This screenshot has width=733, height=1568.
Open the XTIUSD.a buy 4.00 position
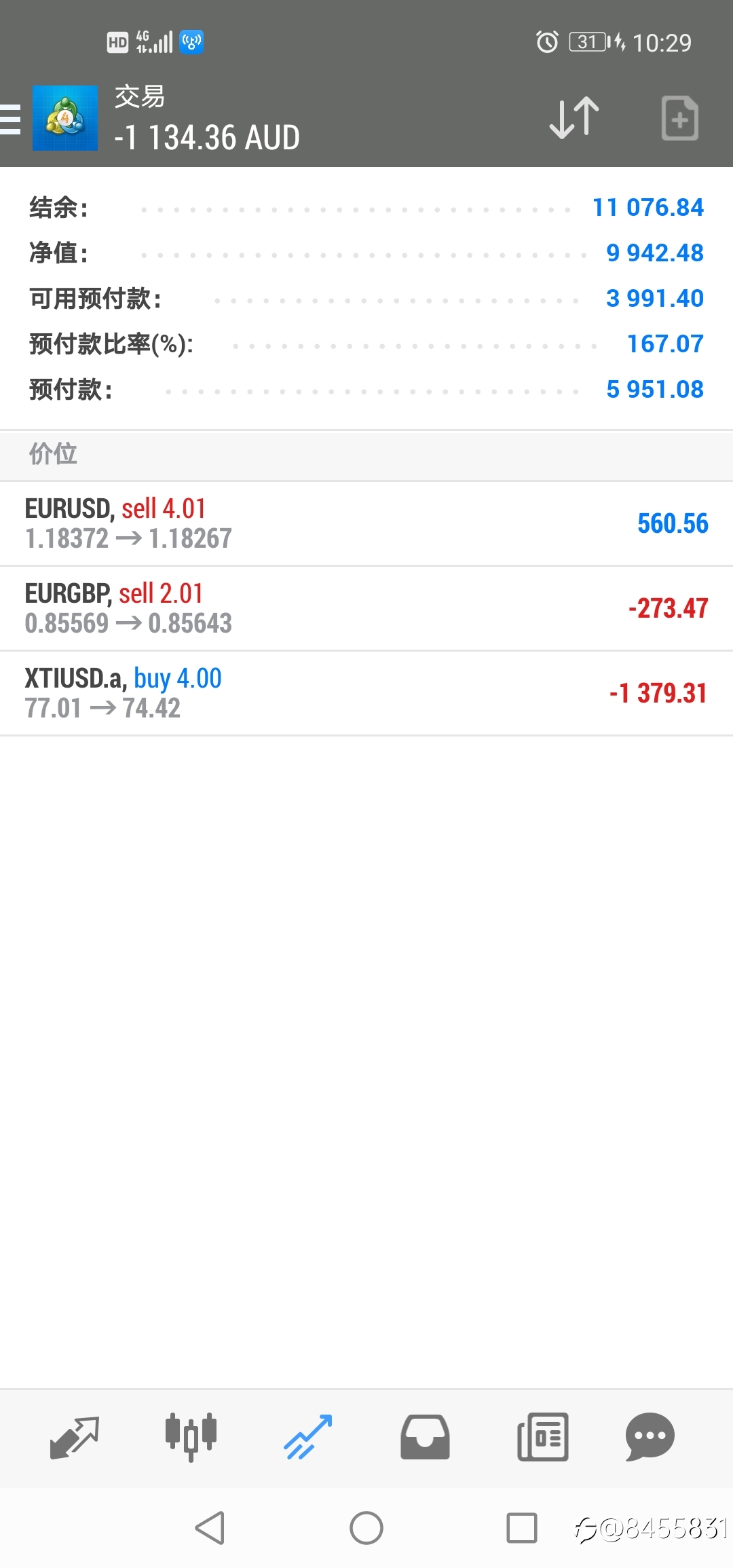(x=366, y=693)
